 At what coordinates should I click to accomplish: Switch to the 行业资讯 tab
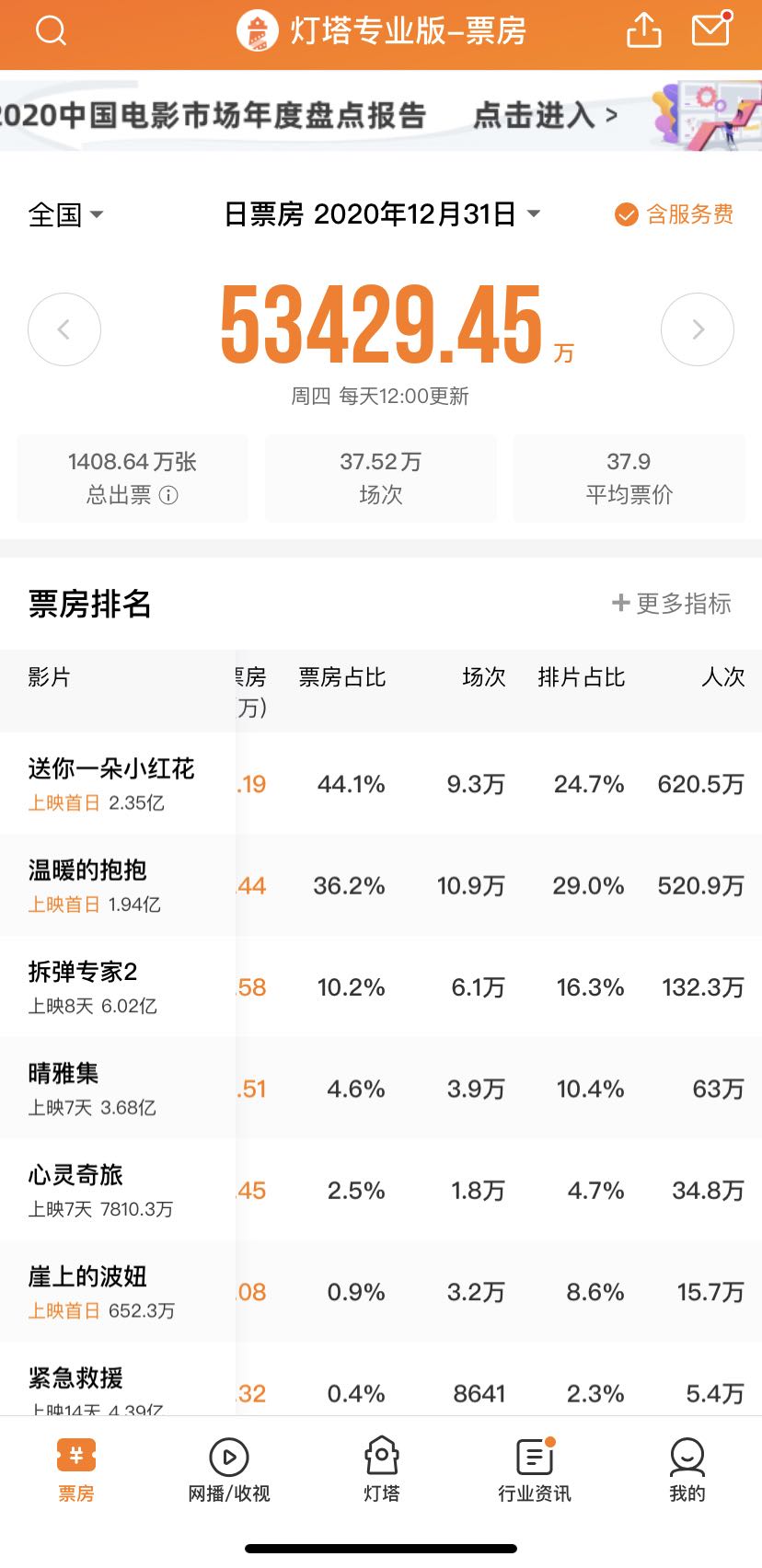pyautogui.click(x=534, y=1470)
